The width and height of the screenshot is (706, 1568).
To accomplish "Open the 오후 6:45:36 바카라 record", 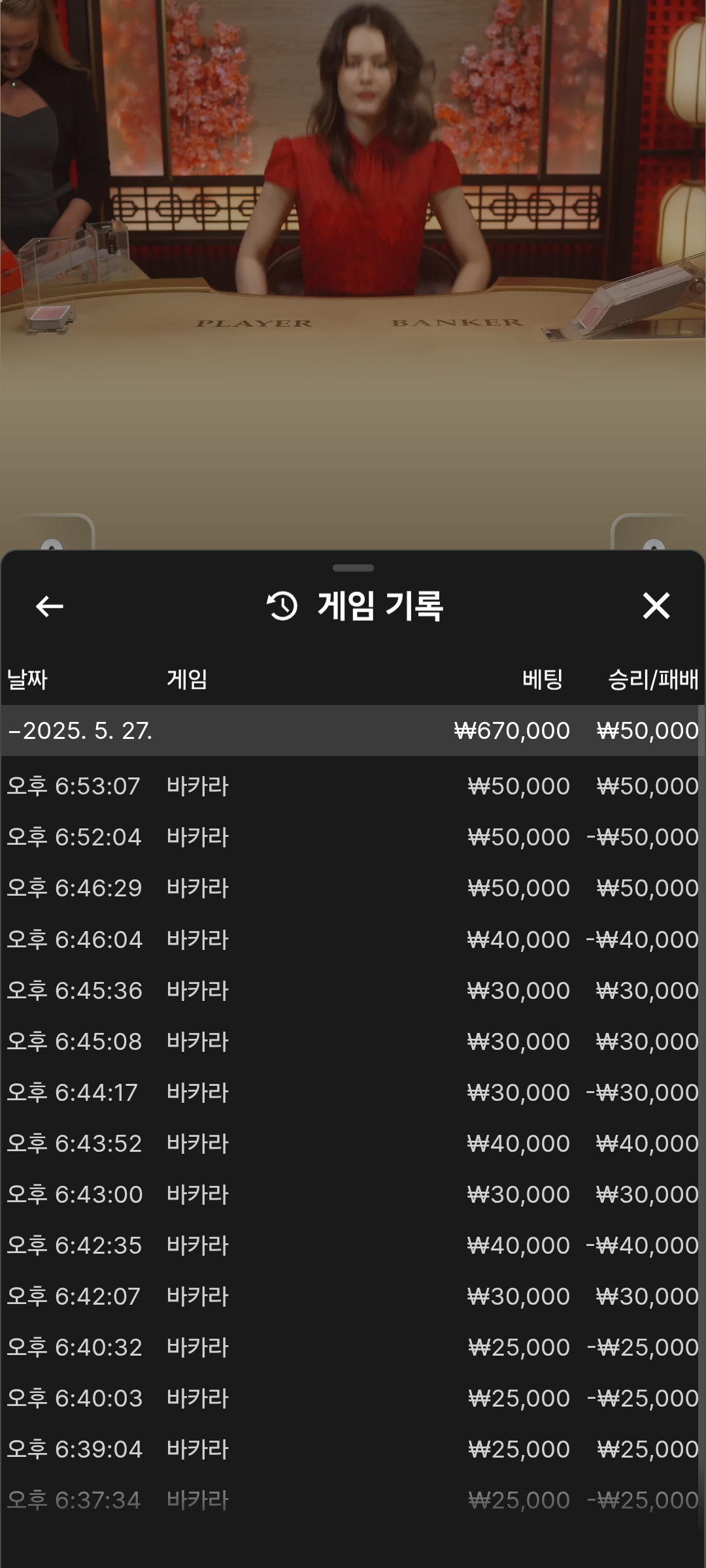I will tap(353, 990).
